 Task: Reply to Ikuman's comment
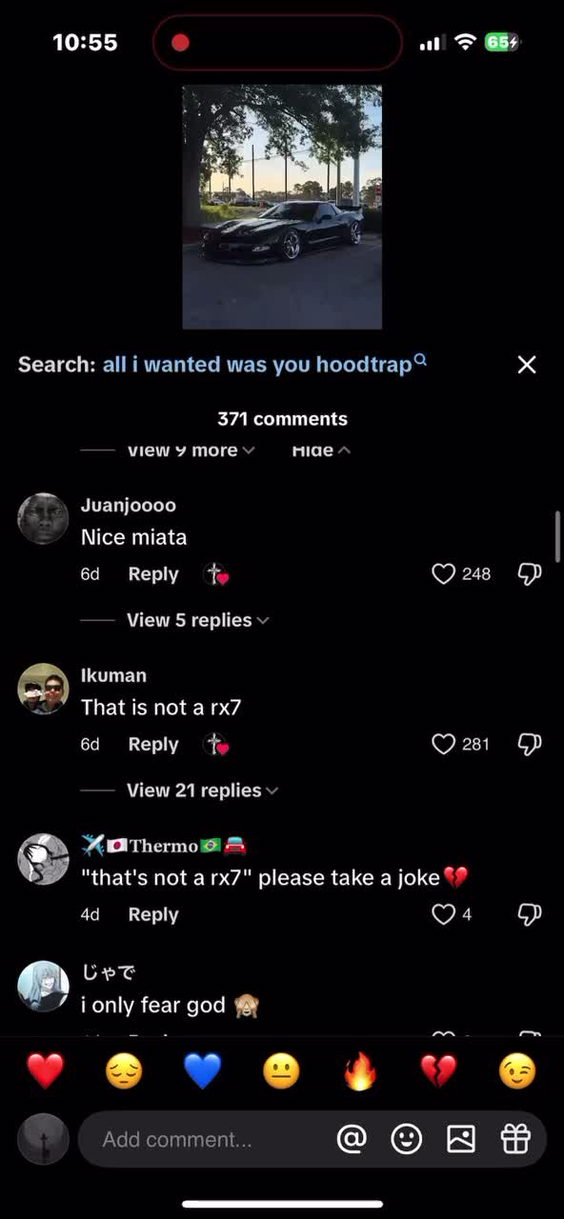tap(153, 744)
